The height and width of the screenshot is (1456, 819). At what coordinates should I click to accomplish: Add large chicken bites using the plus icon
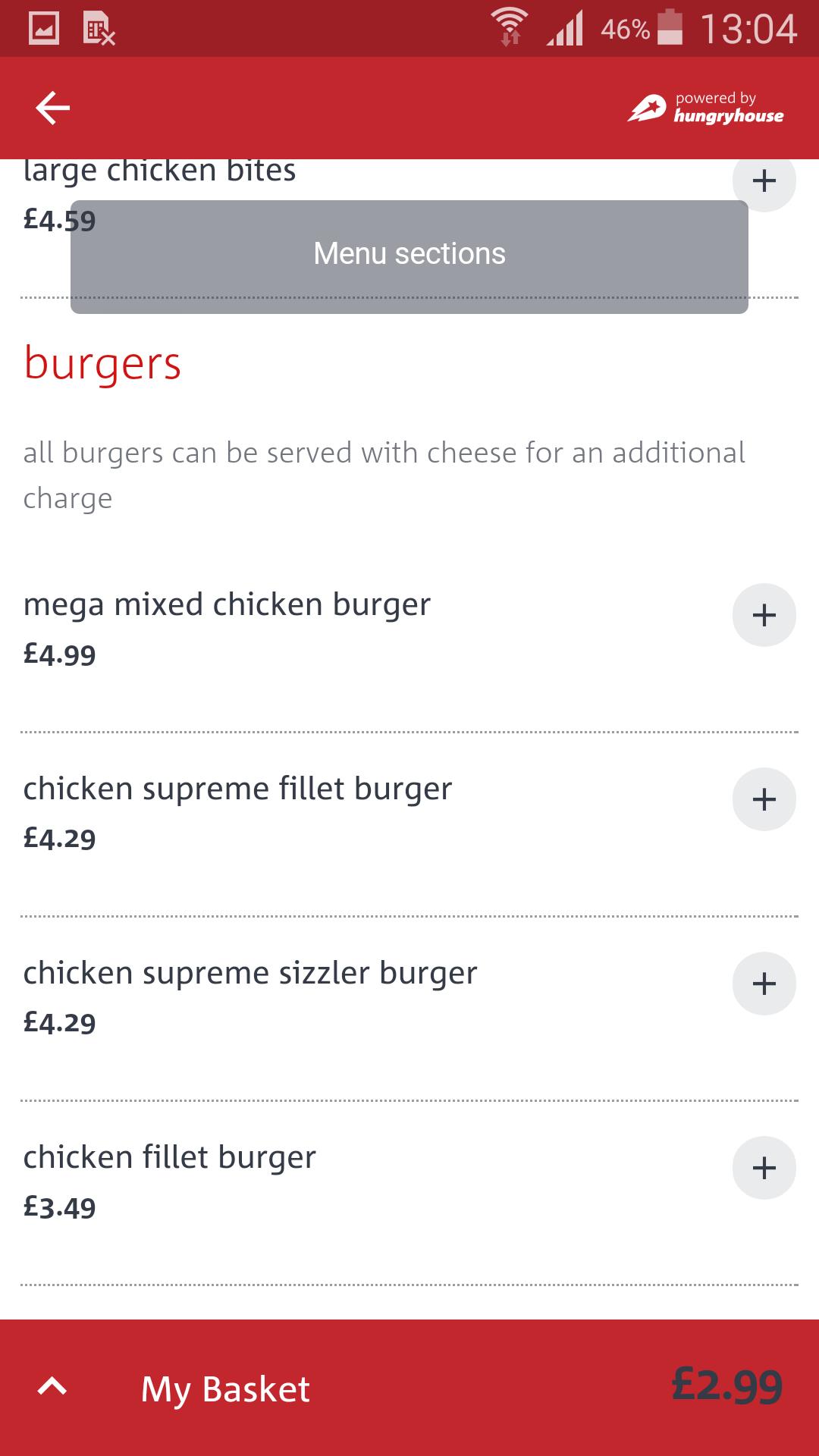click(764, 180)
